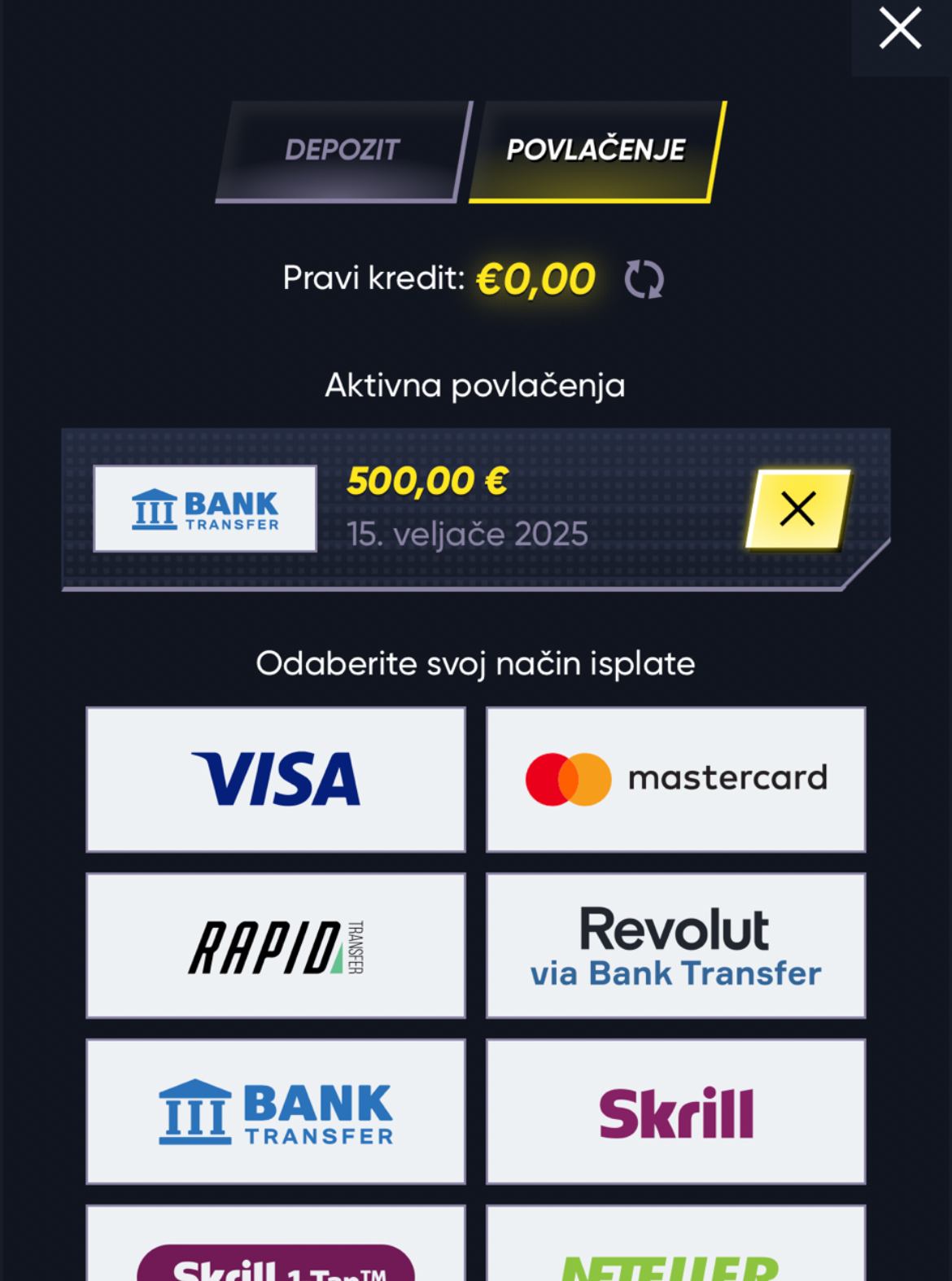Image resolution: width=952 pixels, height=1281 pixels.
Task: Close the cashier screen
Action: 900,30
